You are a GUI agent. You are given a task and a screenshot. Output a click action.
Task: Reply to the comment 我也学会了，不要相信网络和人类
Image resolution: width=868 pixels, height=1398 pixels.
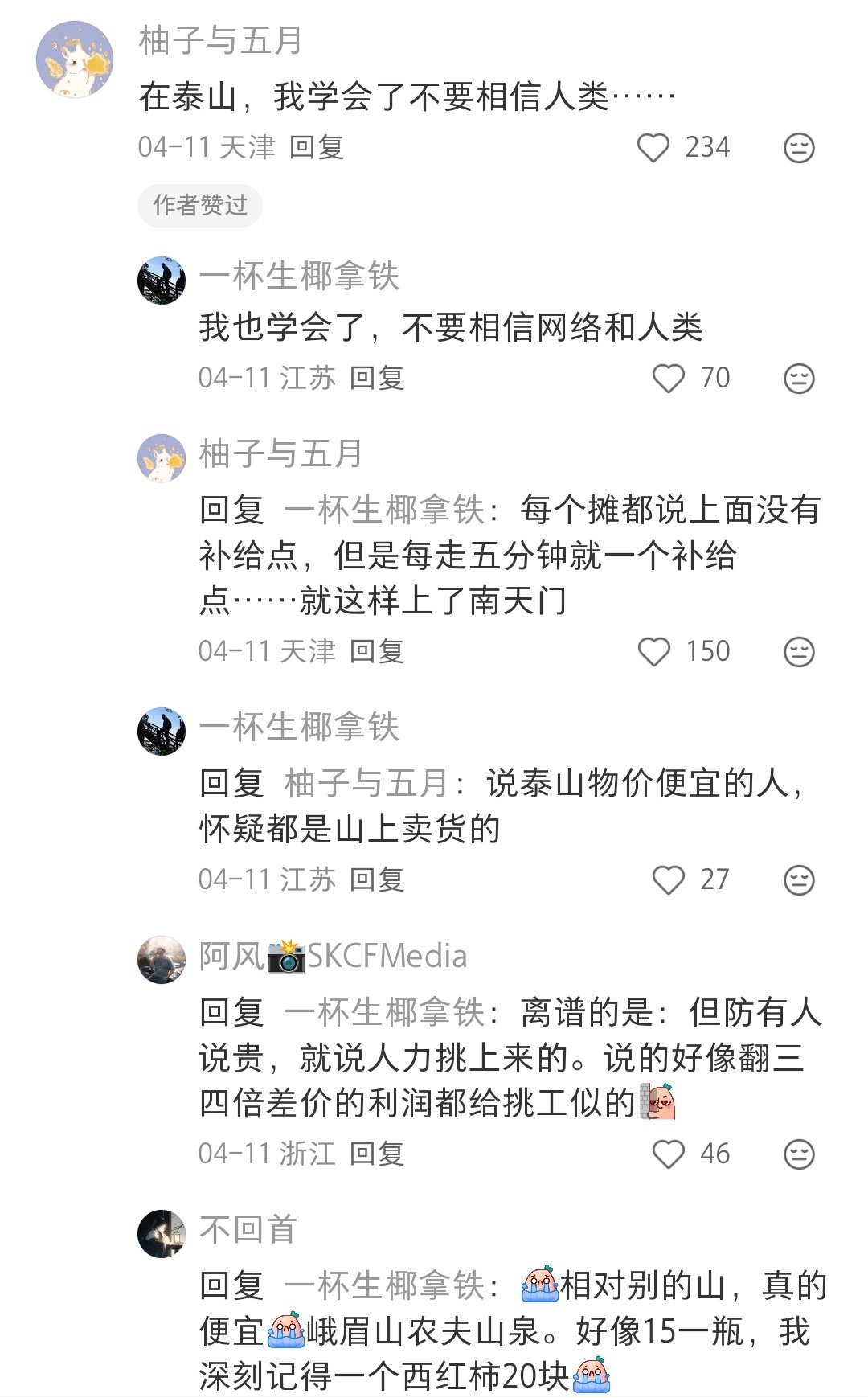tap(377, 378)
